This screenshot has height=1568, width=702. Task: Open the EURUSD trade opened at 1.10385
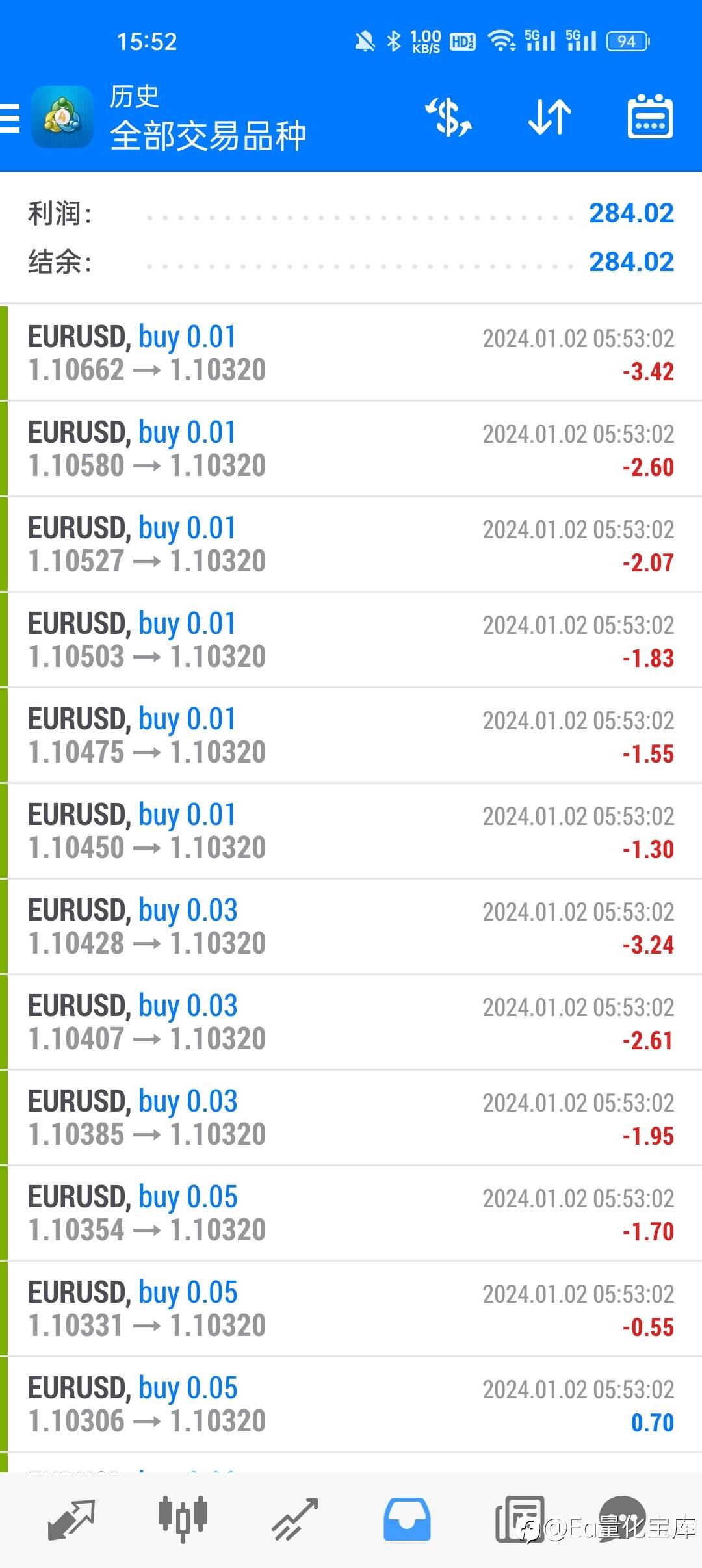click(x=351, y=1117)
